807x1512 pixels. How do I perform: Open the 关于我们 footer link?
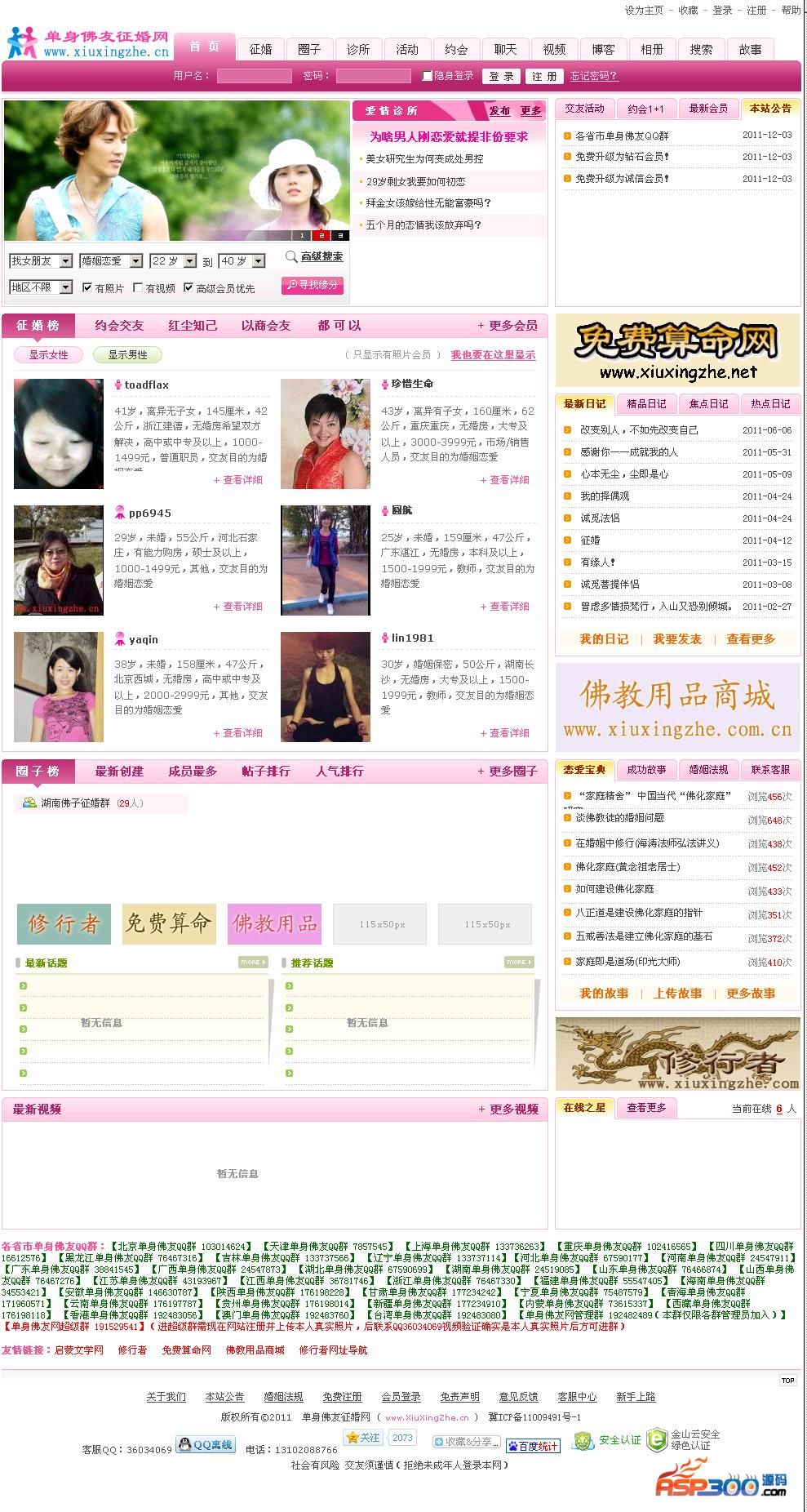click(x=166, y=1397)
